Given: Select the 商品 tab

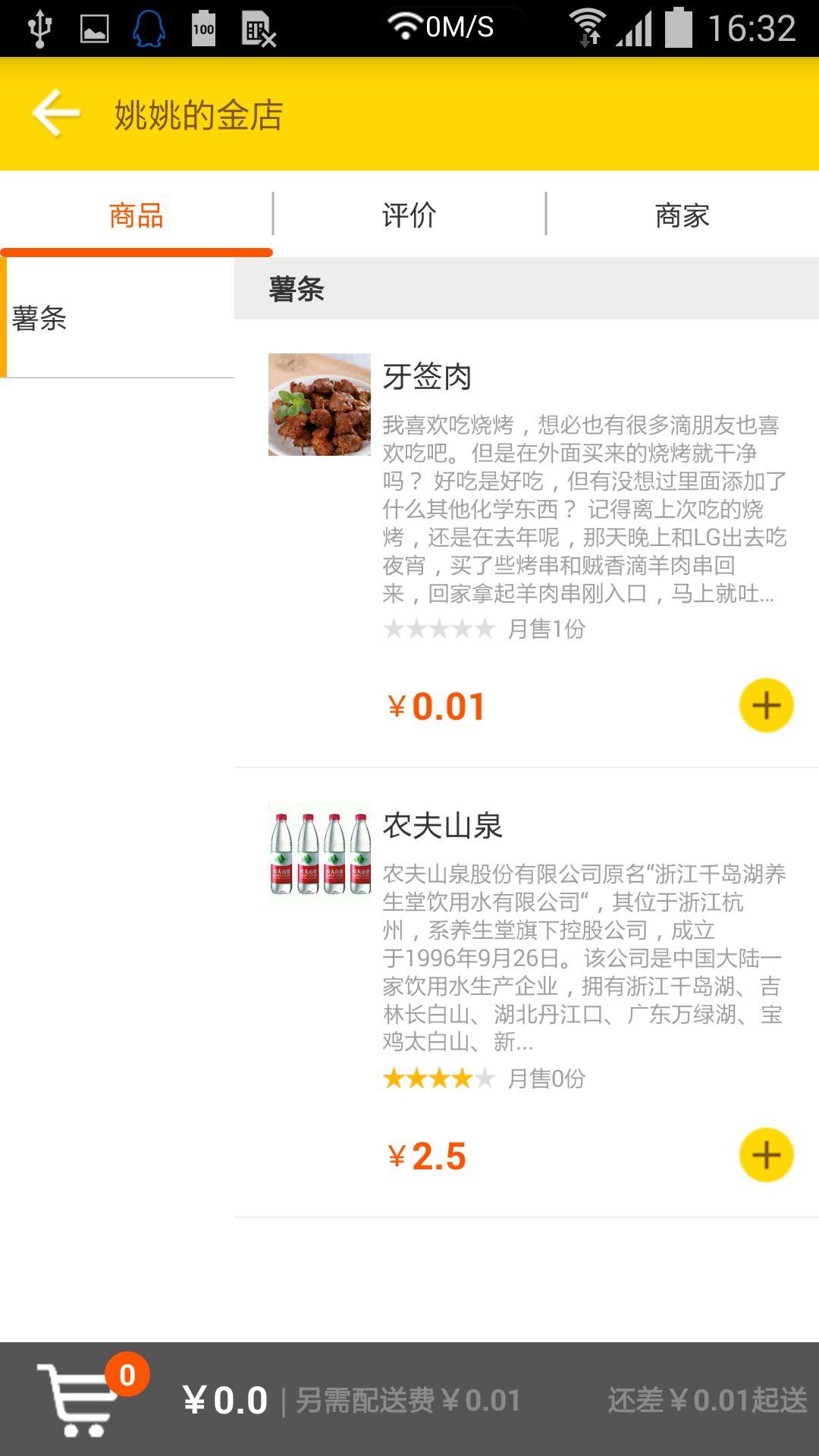Looking at the screenshot, I should (136, 215).
